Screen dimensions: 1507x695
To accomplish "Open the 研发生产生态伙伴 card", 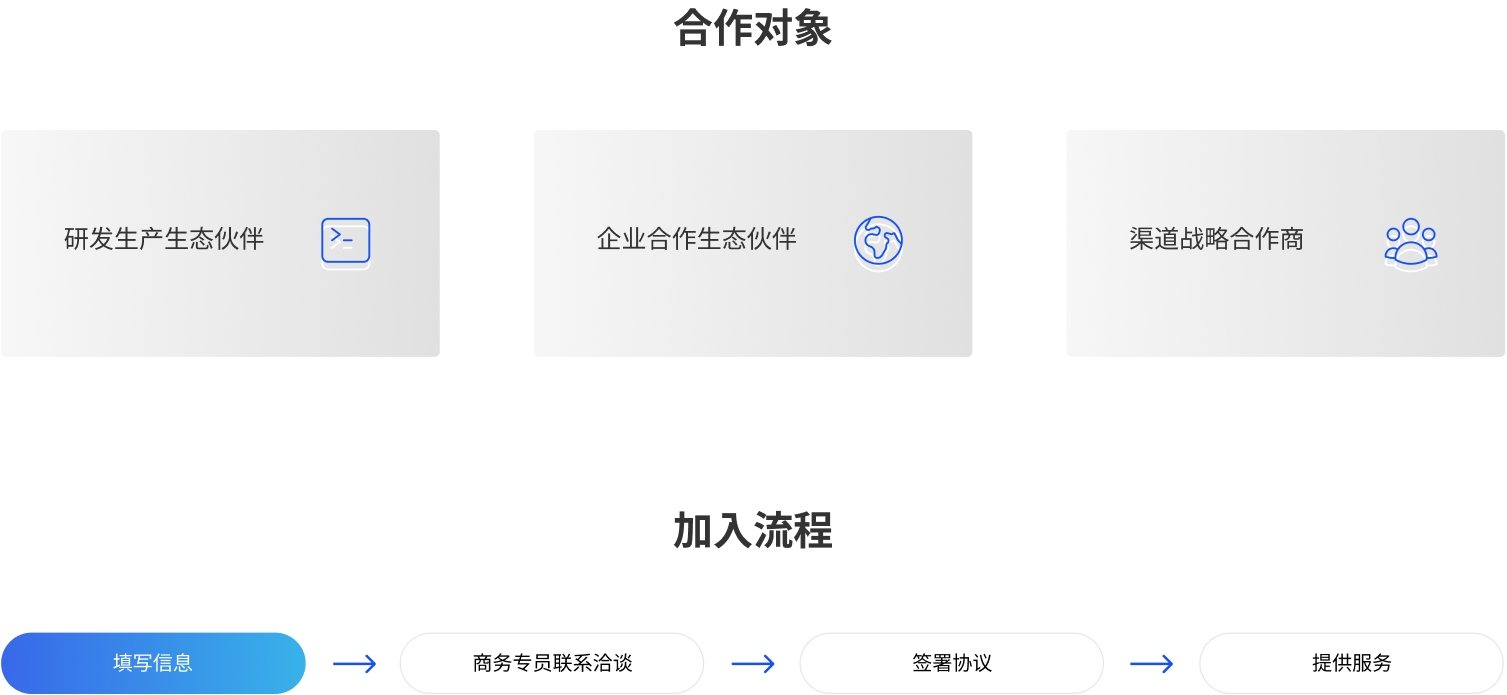I will [220, 243].
